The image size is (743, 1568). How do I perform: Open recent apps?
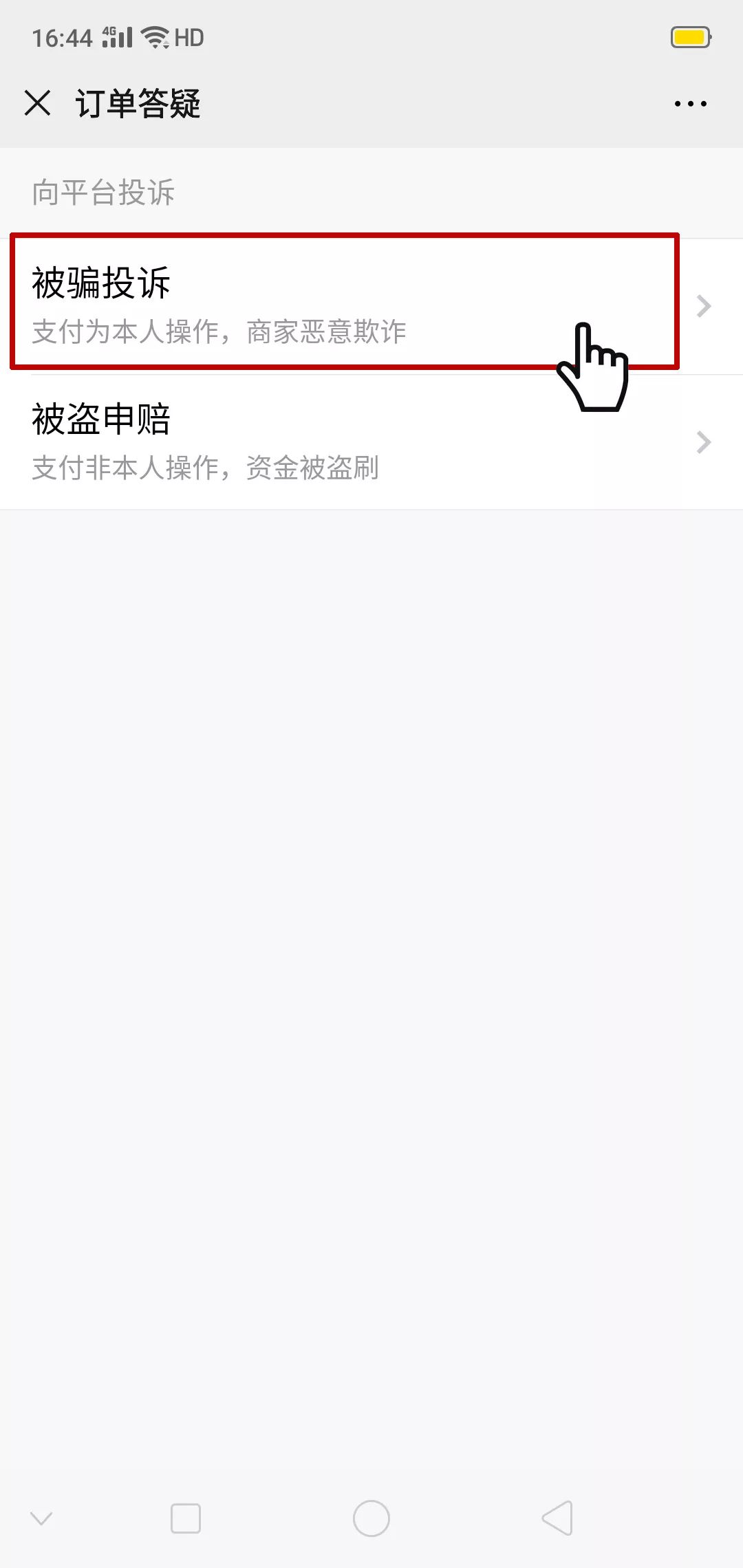tap(186, 1518)
